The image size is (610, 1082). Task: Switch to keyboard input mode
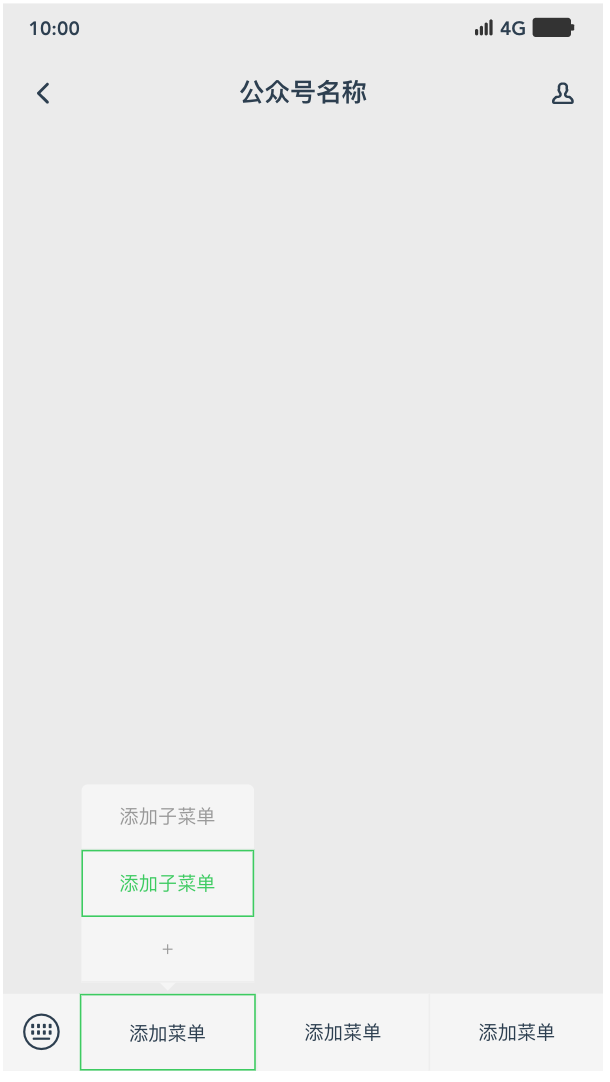[x=41, y=1032]
